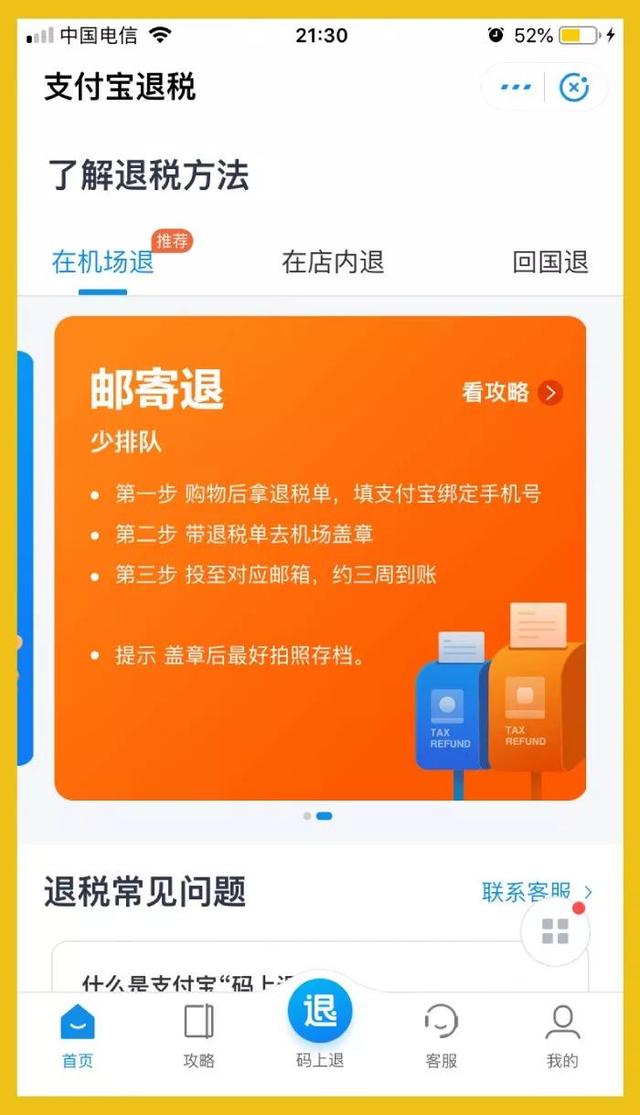Open 看攻略 on the 邮寄退 card

512,392
